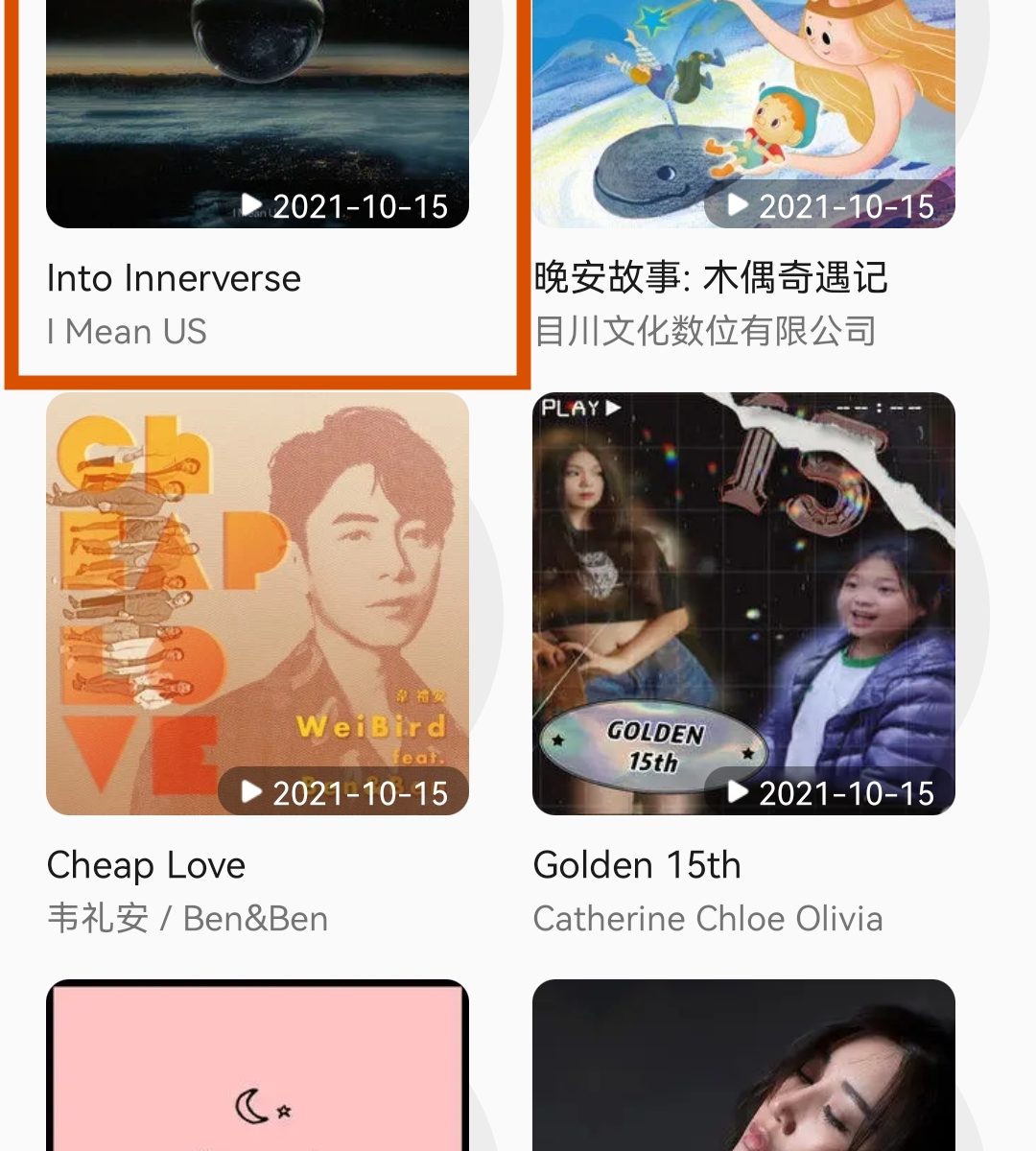Open the Golden 15th album
Image resolution: width=1036 pixels, height=1151 pixels.
pyautogui.click(x=743, y=603)
